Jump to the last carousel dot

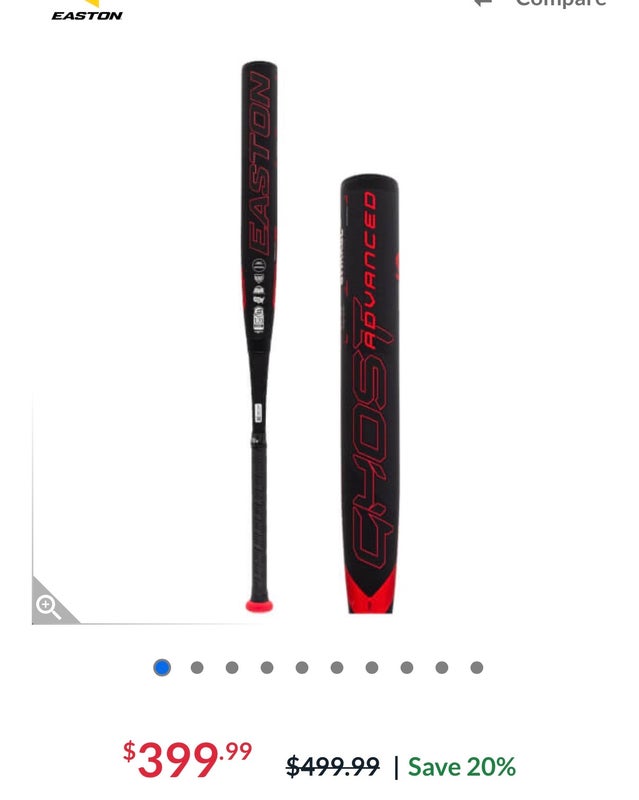click(x=476, y=668)
